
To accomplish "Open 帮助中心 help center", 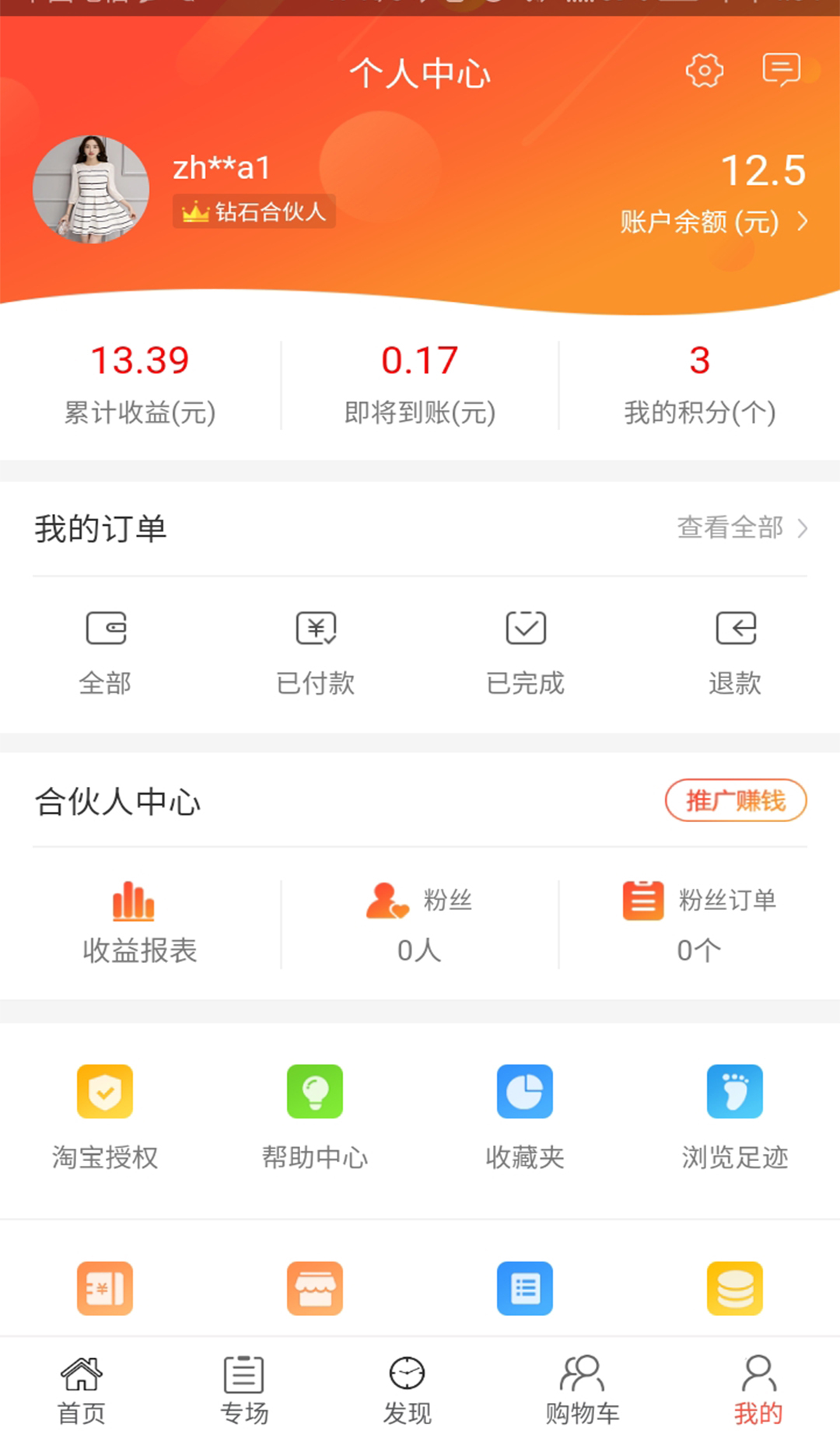I will tap(315, 1117).
